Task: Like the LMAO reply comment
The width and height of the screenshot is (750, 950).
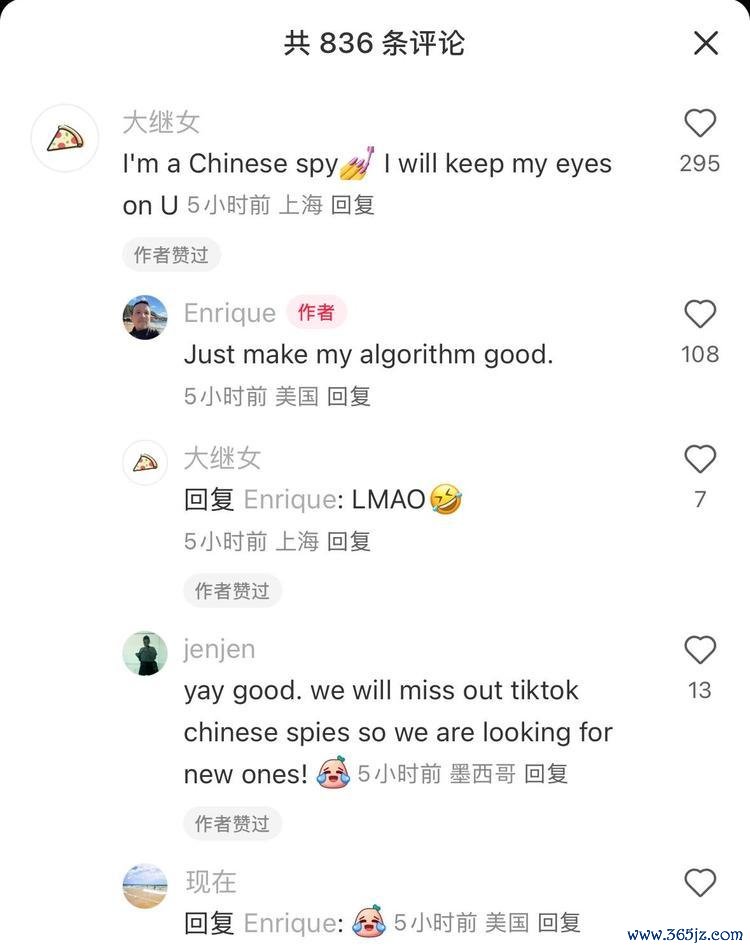Action: [x=700, y=459]
